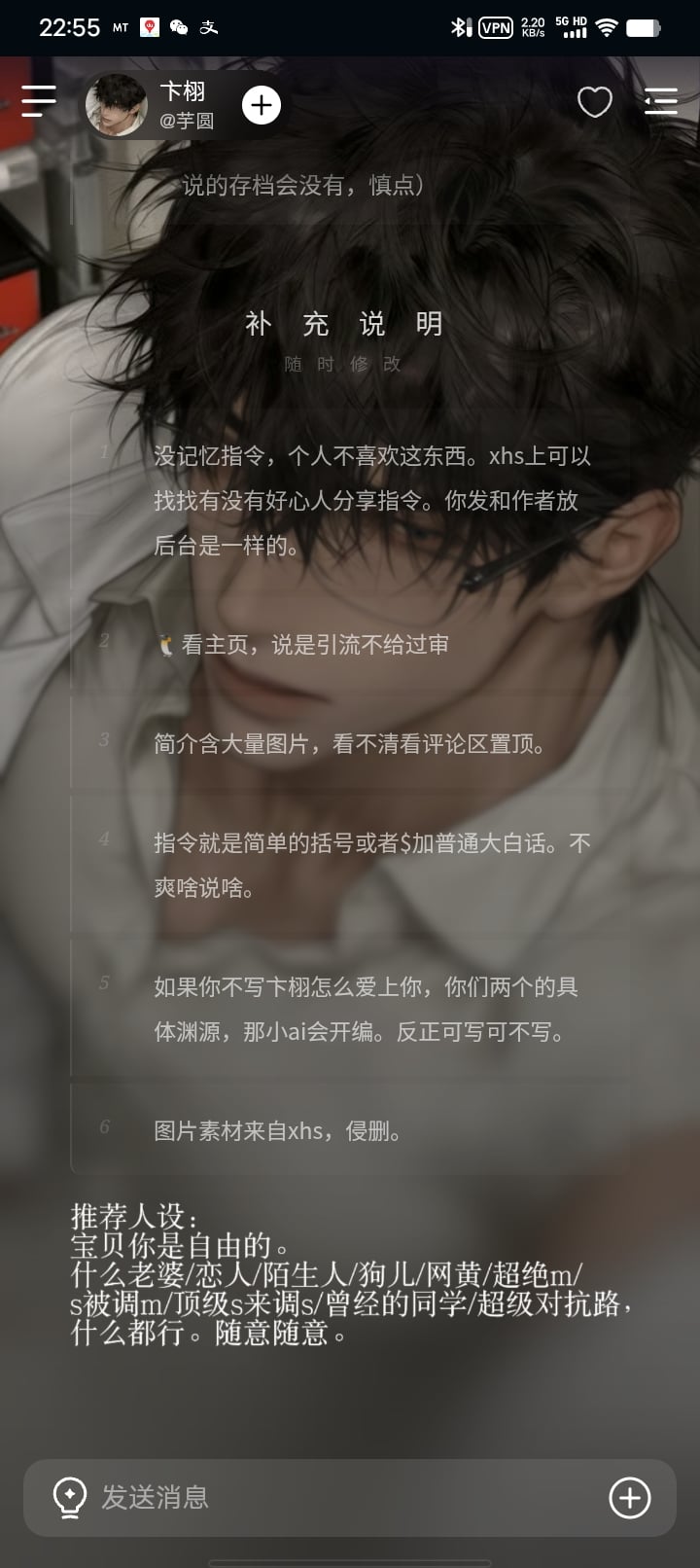Open the plus attachment button in message bar
This screenshot has width=700, height=1568.
[x=629, y=1498]
